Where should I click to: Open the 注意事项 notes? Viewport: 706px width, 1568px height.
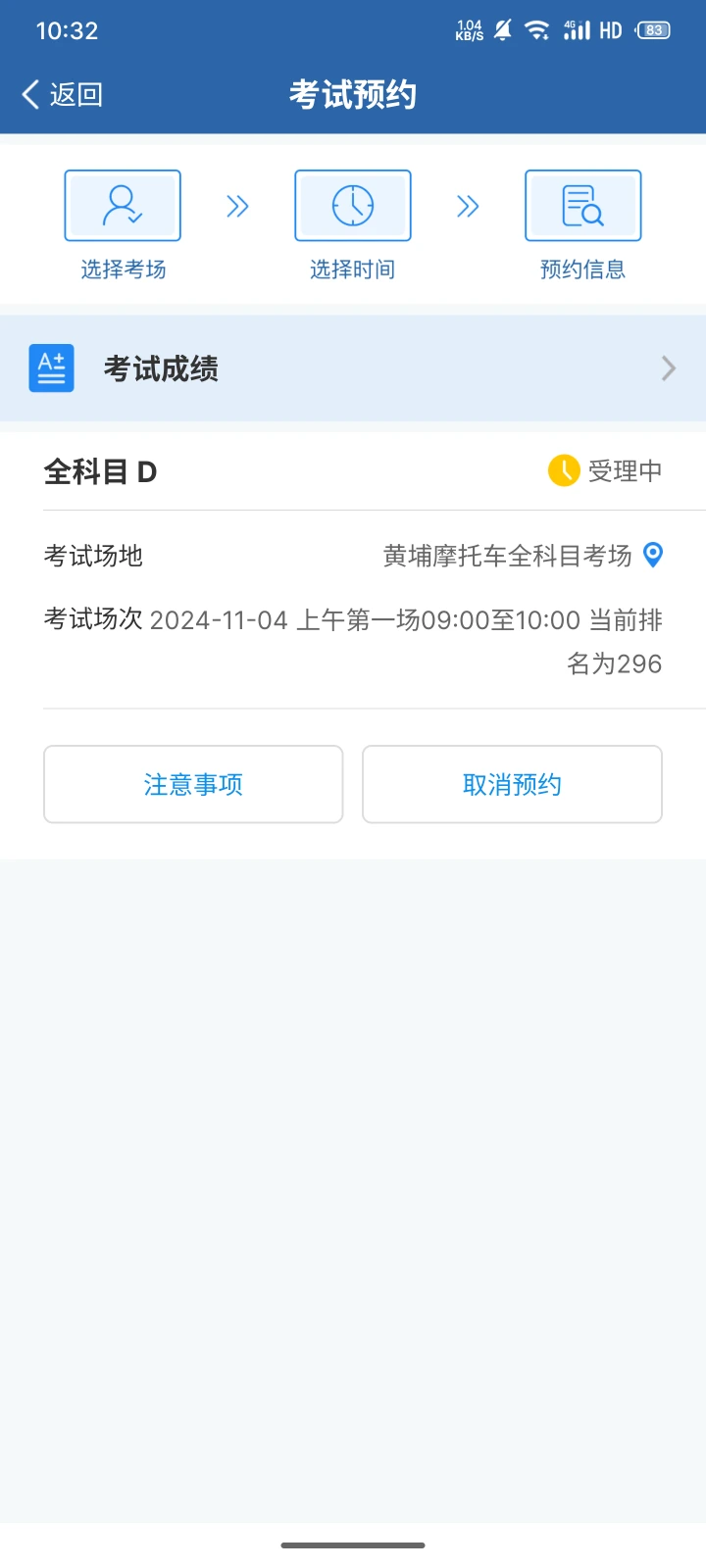pos(193,784)
